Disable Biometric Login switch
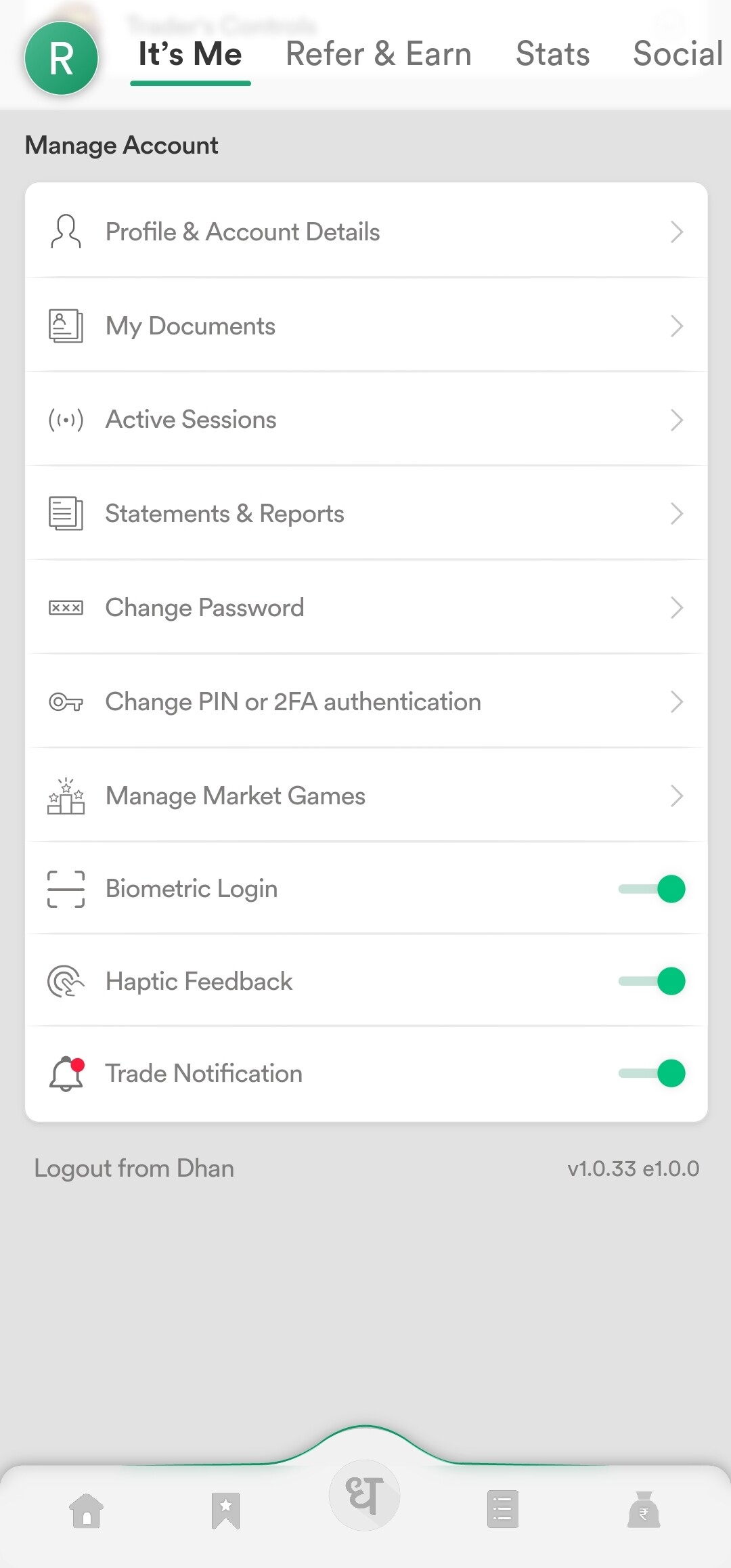This screenshot has height=1568, width=731. click(x=652, y=888)
